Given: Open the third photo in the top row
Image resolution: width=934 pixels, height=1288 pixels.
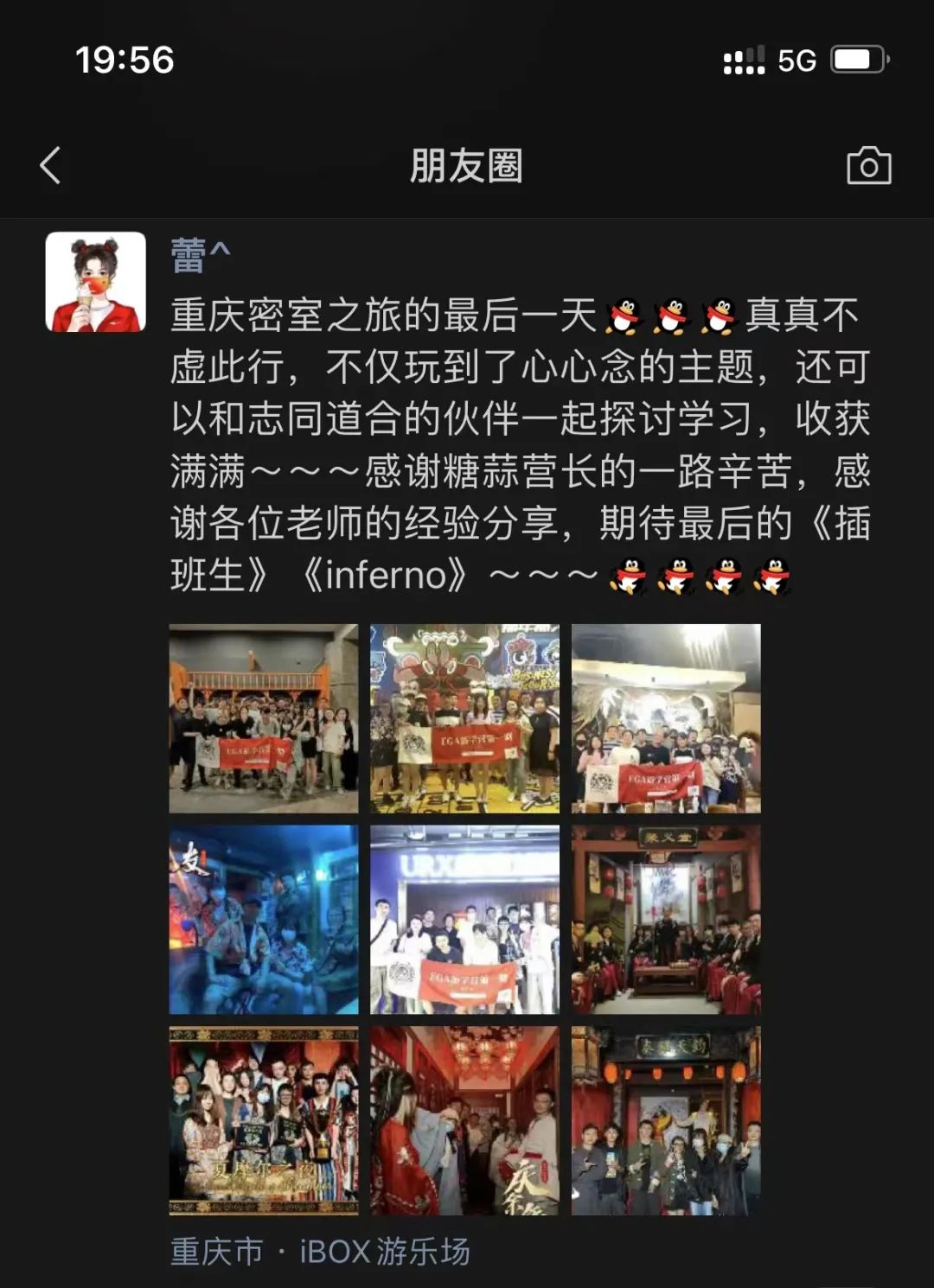Looking at the screenshot, I should tap(666, 718).
